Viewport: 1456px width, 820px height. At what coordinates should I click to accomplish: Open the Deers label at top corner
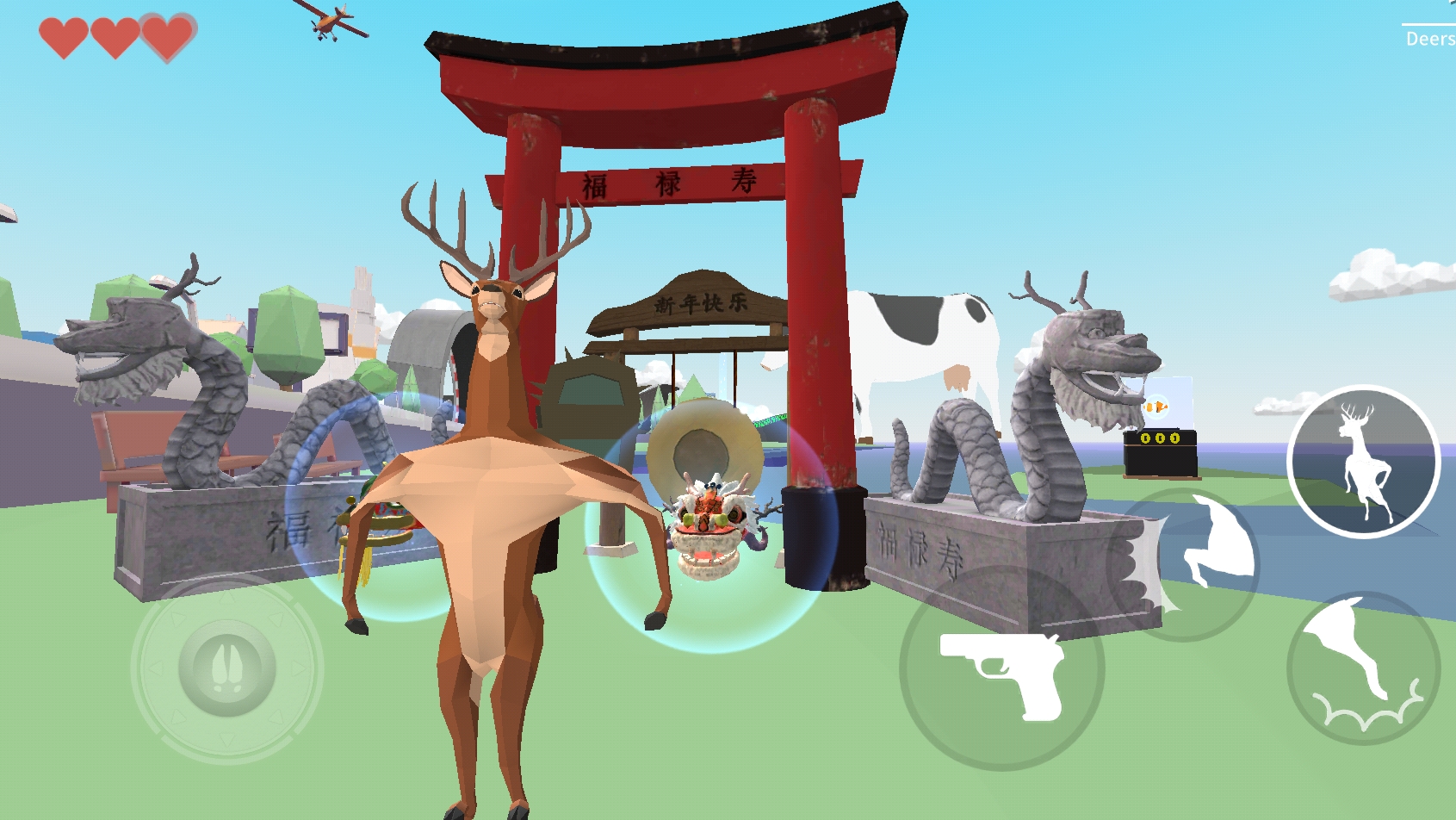coord(1429,38)
